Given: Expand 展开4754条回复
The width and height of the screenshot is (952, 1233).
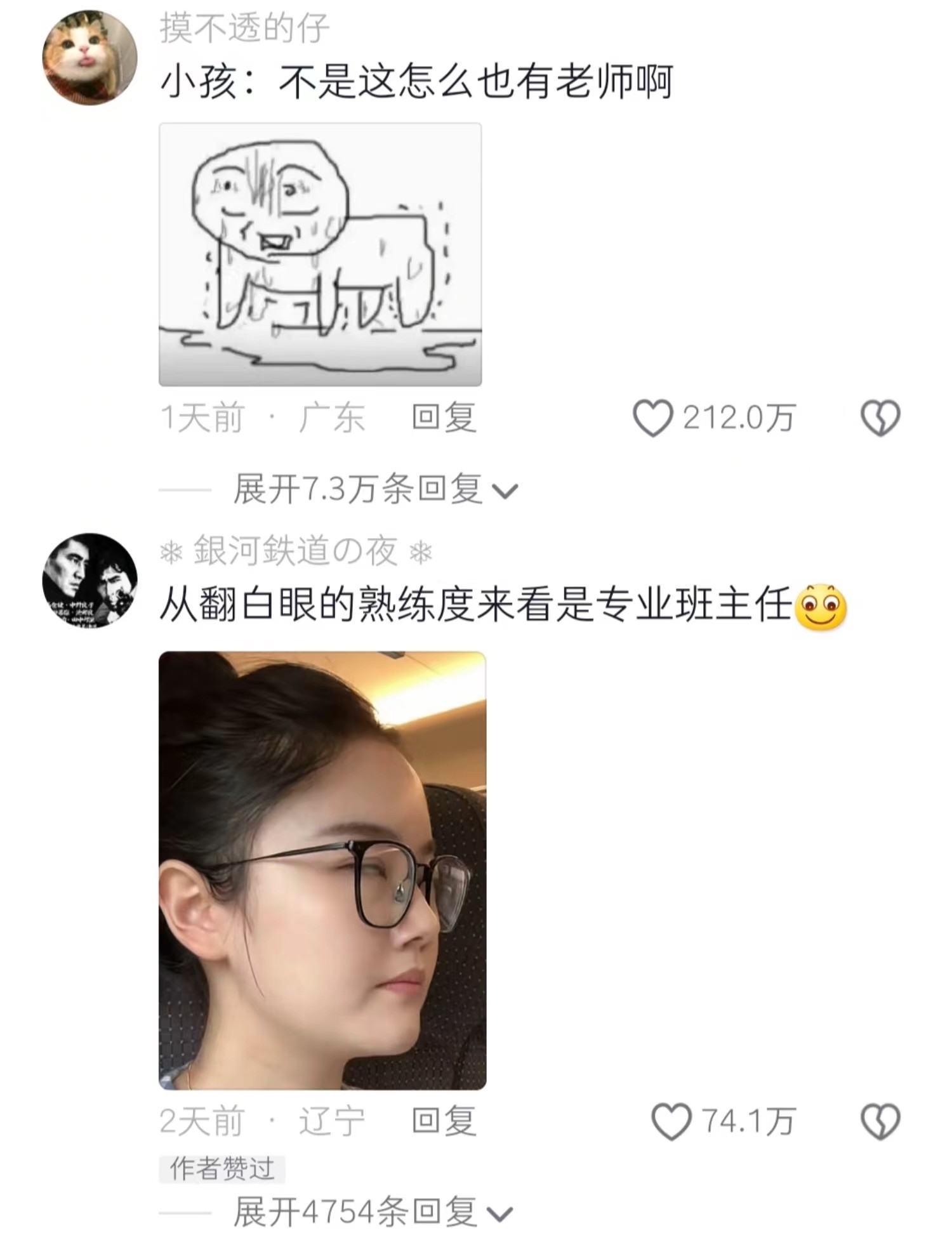Looking at the screenshot, I should point(371,1211).
